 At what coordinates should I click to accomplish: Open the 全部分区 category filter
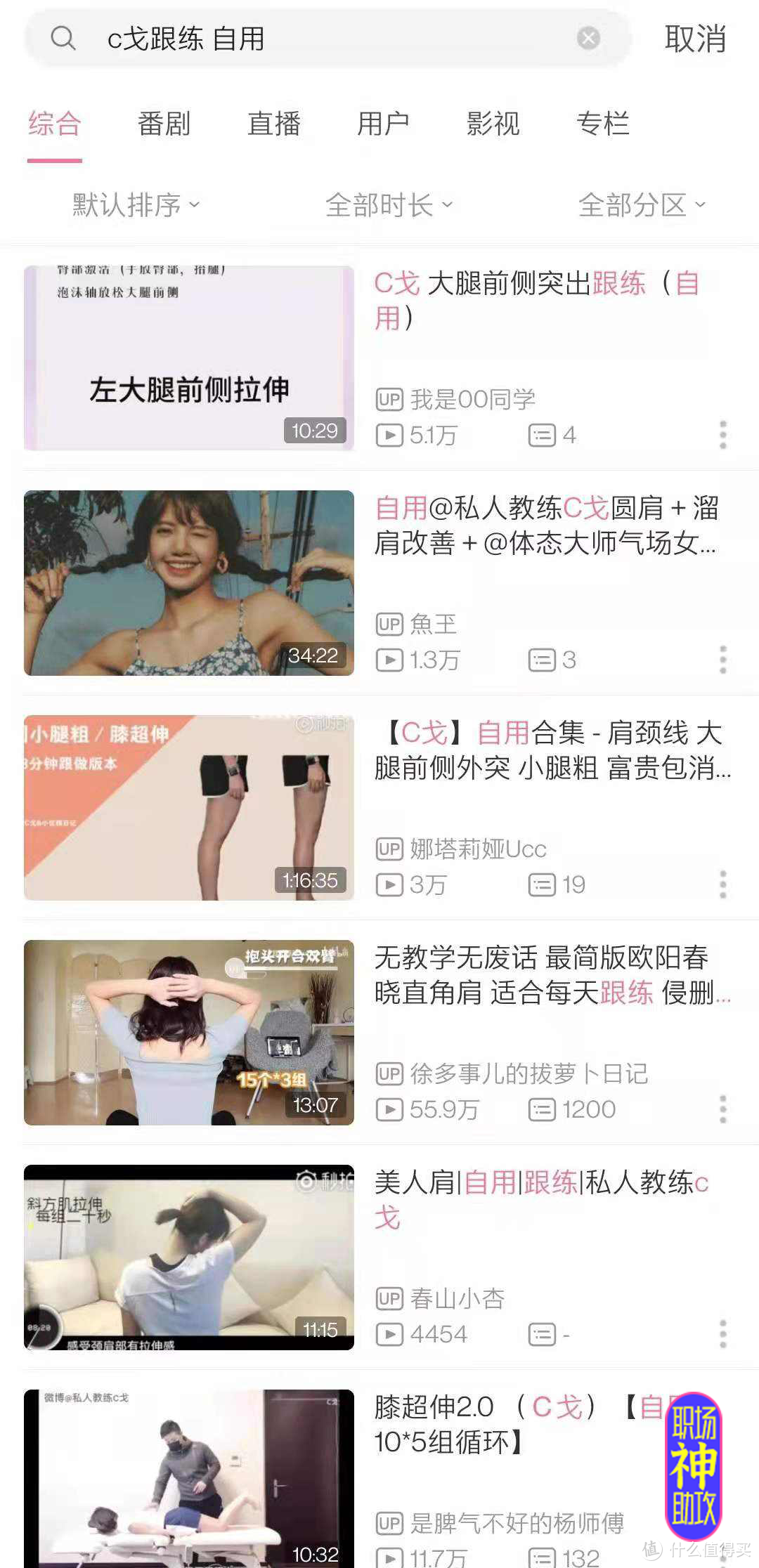pos(641,205)
